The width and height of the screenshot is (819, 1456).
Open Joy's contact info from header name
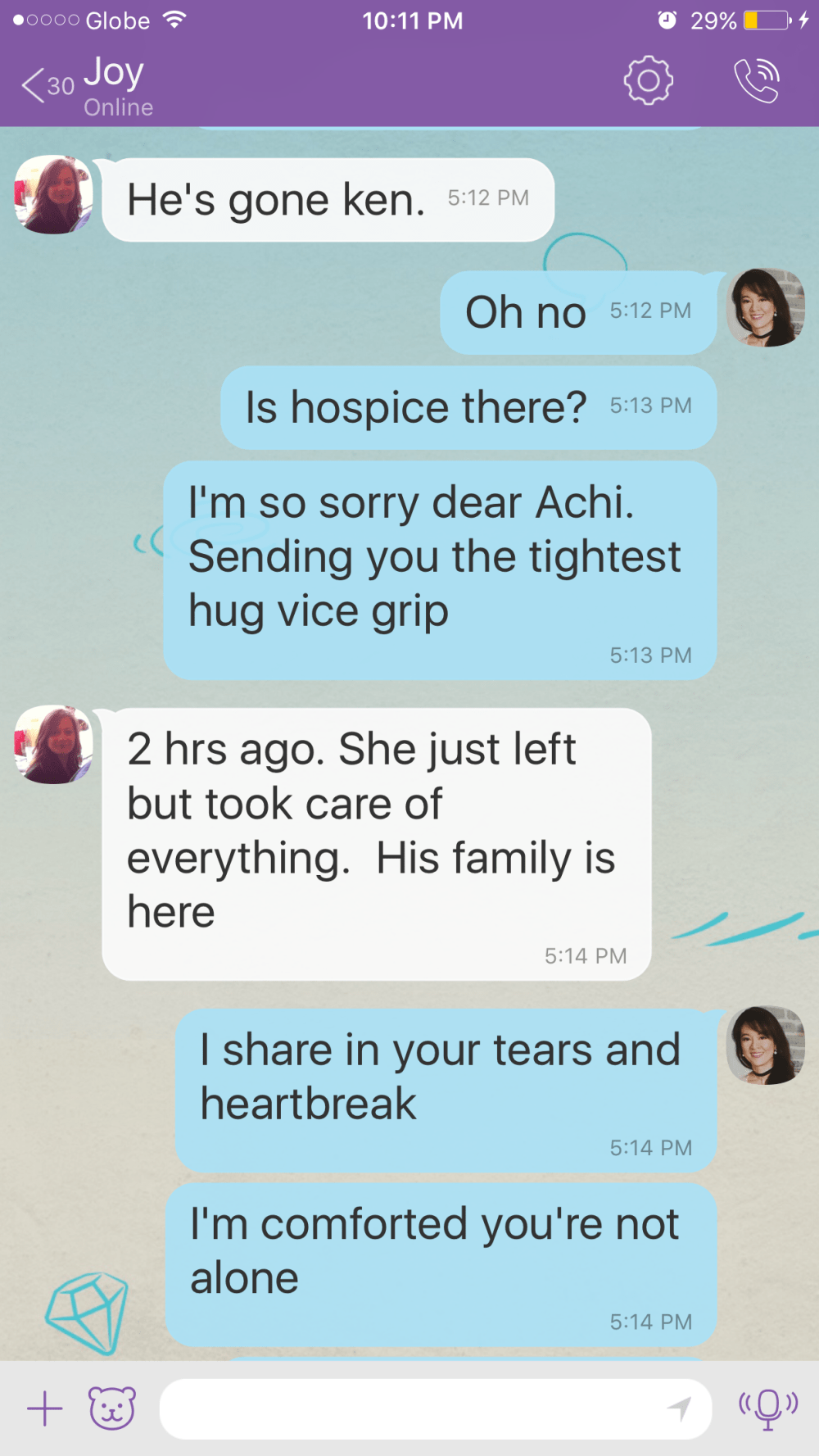click(115, 74)
